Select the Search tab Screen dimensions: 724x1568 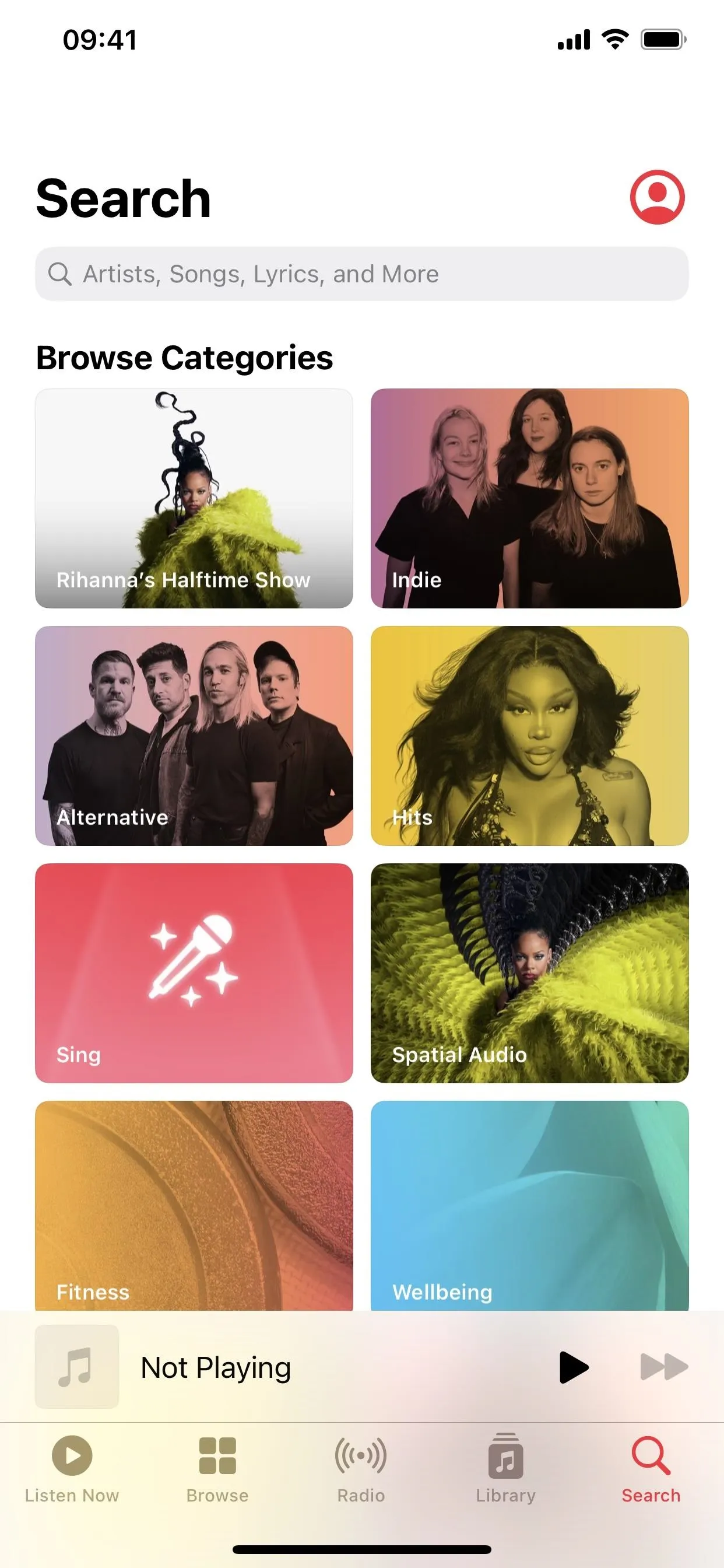click(651, 1468)
